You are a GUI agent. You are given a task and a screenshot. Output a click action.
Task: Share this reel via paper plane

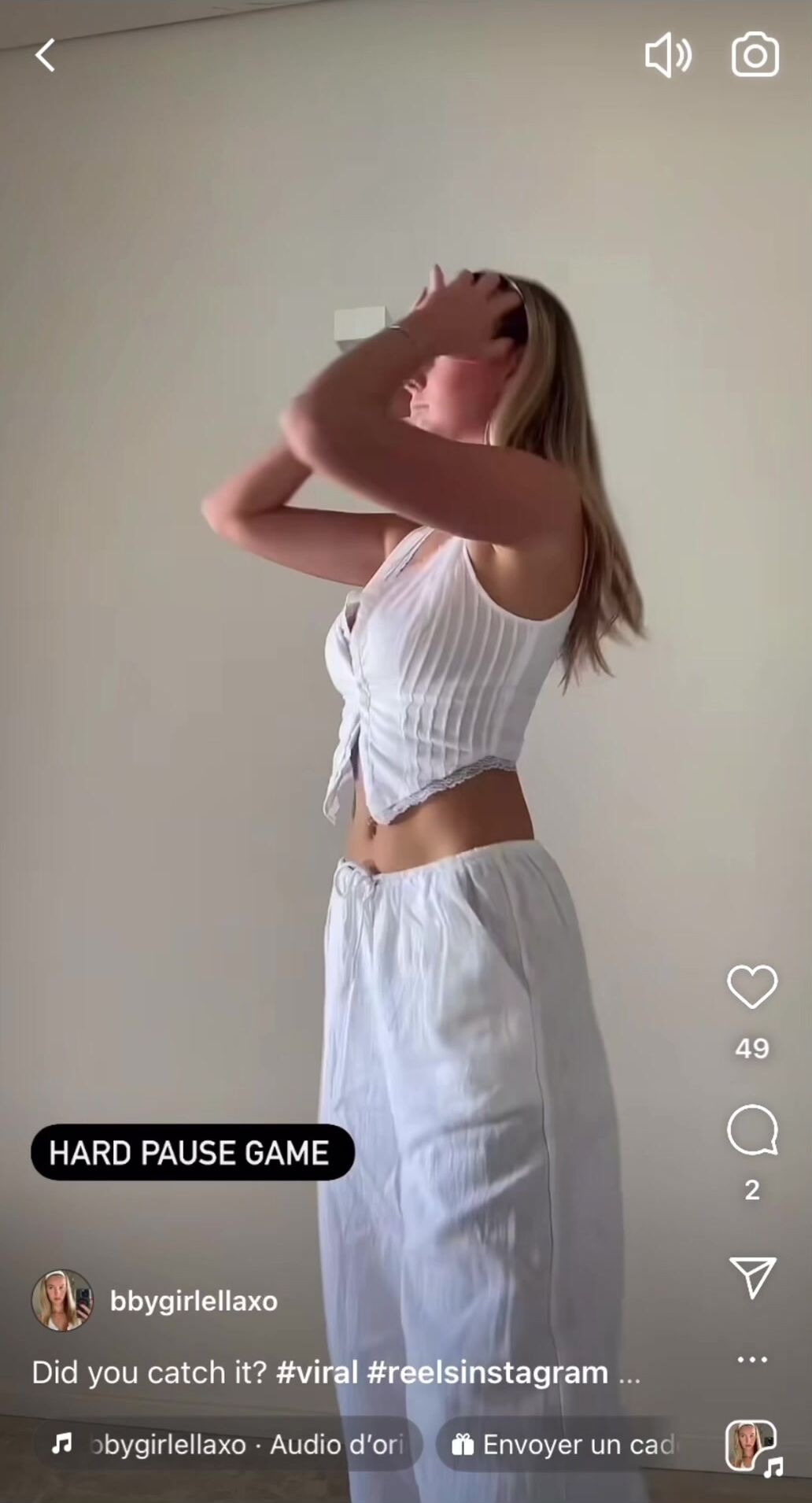coord(753,1276)
